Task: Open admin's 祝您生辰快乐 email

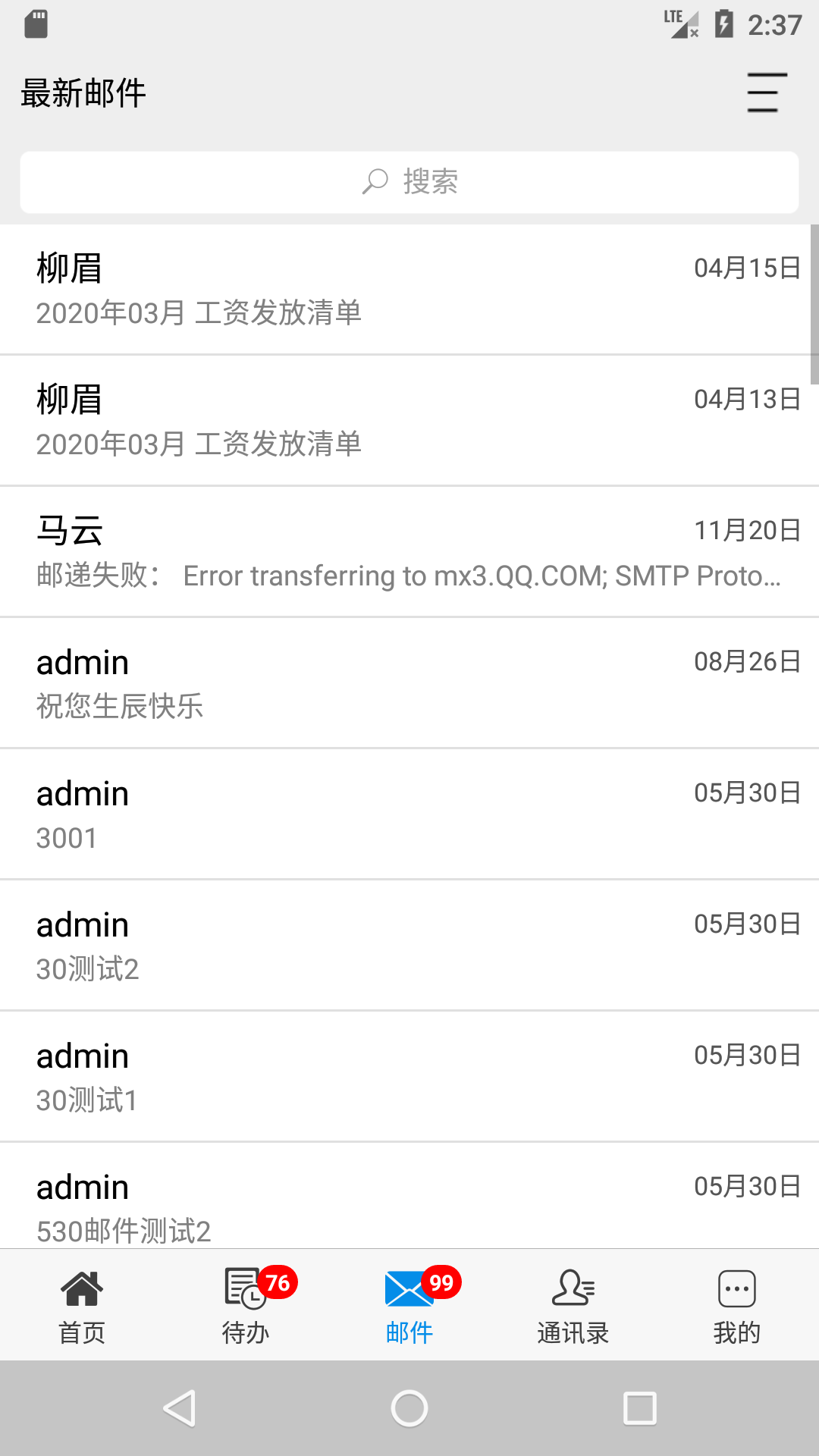Action: [409, 682]
